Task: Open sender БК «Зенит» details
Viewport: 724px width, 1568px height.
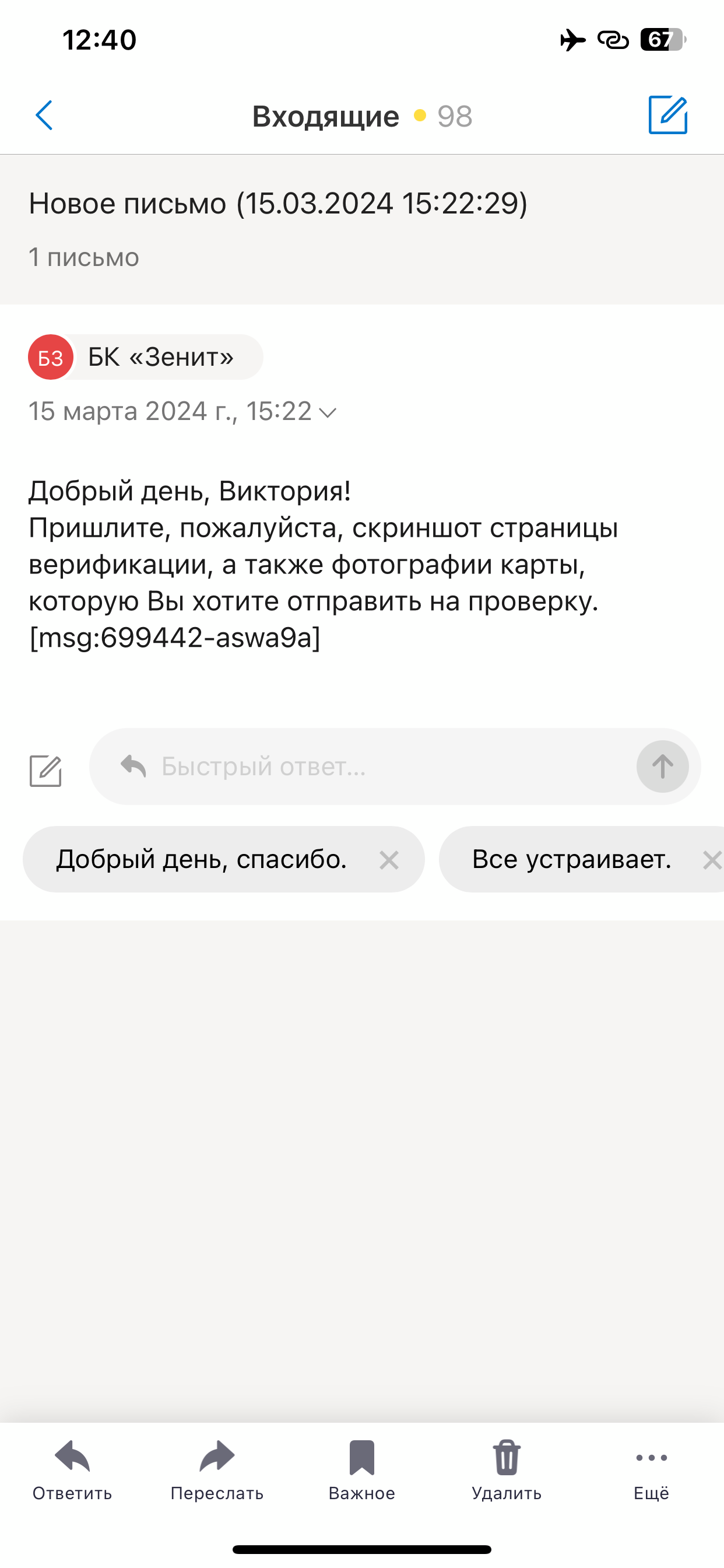Action: point(146,358)
